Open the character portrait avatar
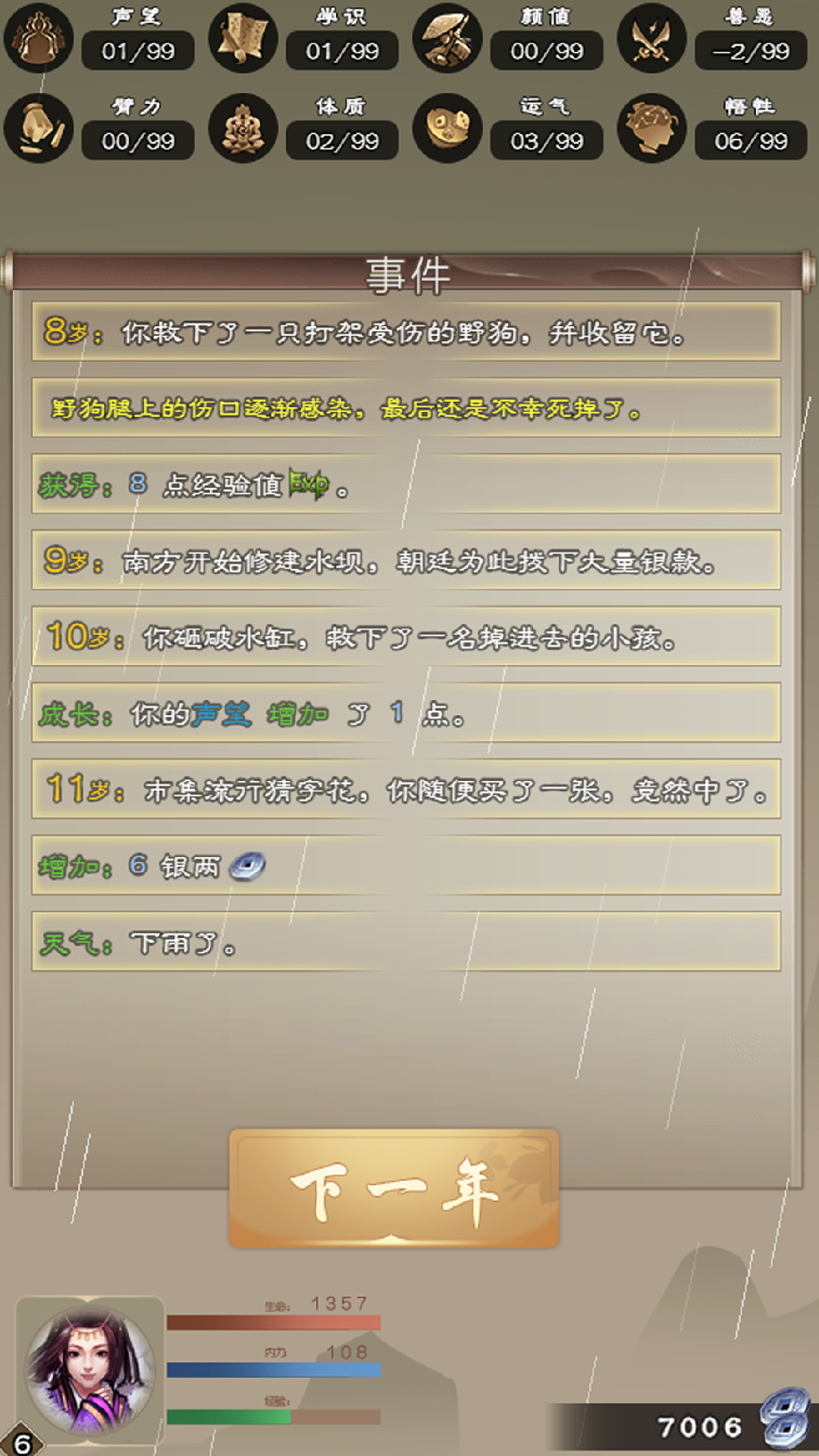The height and width of the screenshot is (1456, 819). pos(89,1370)
